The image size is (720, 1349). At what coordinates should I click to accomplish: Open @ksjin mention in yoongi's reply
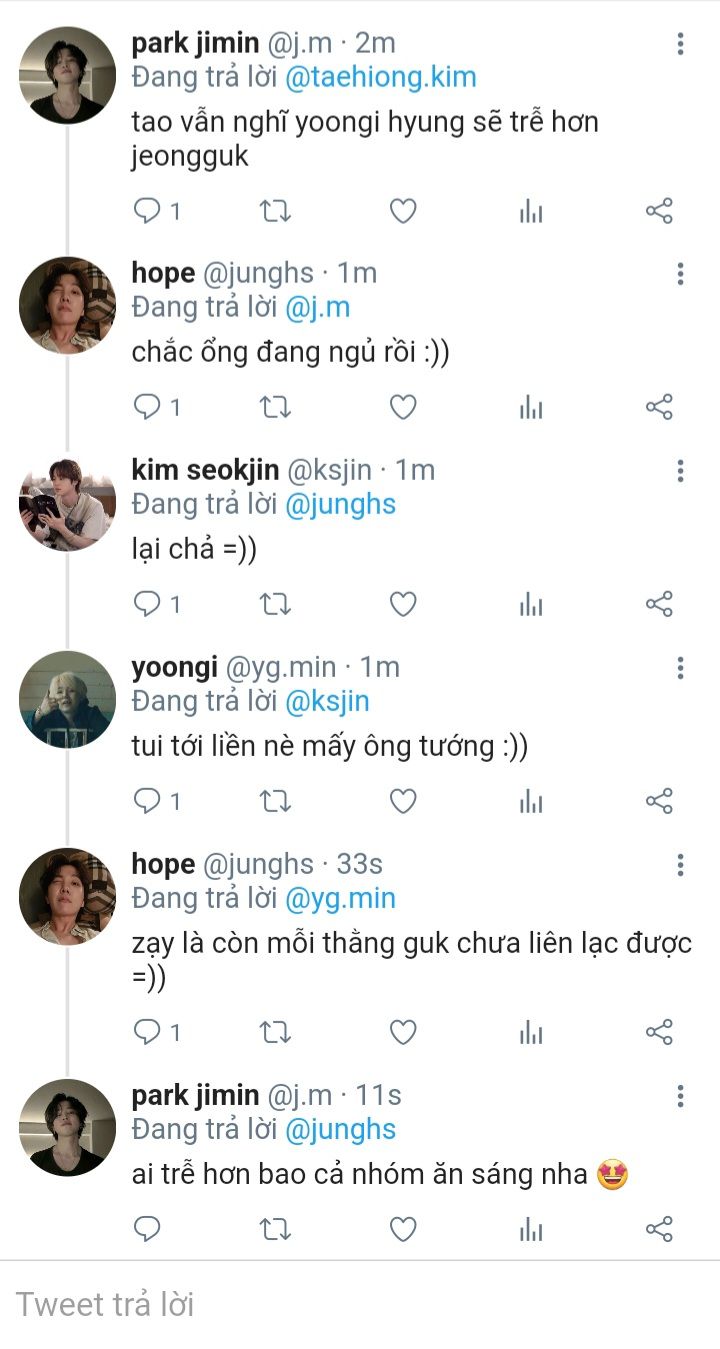327,701
